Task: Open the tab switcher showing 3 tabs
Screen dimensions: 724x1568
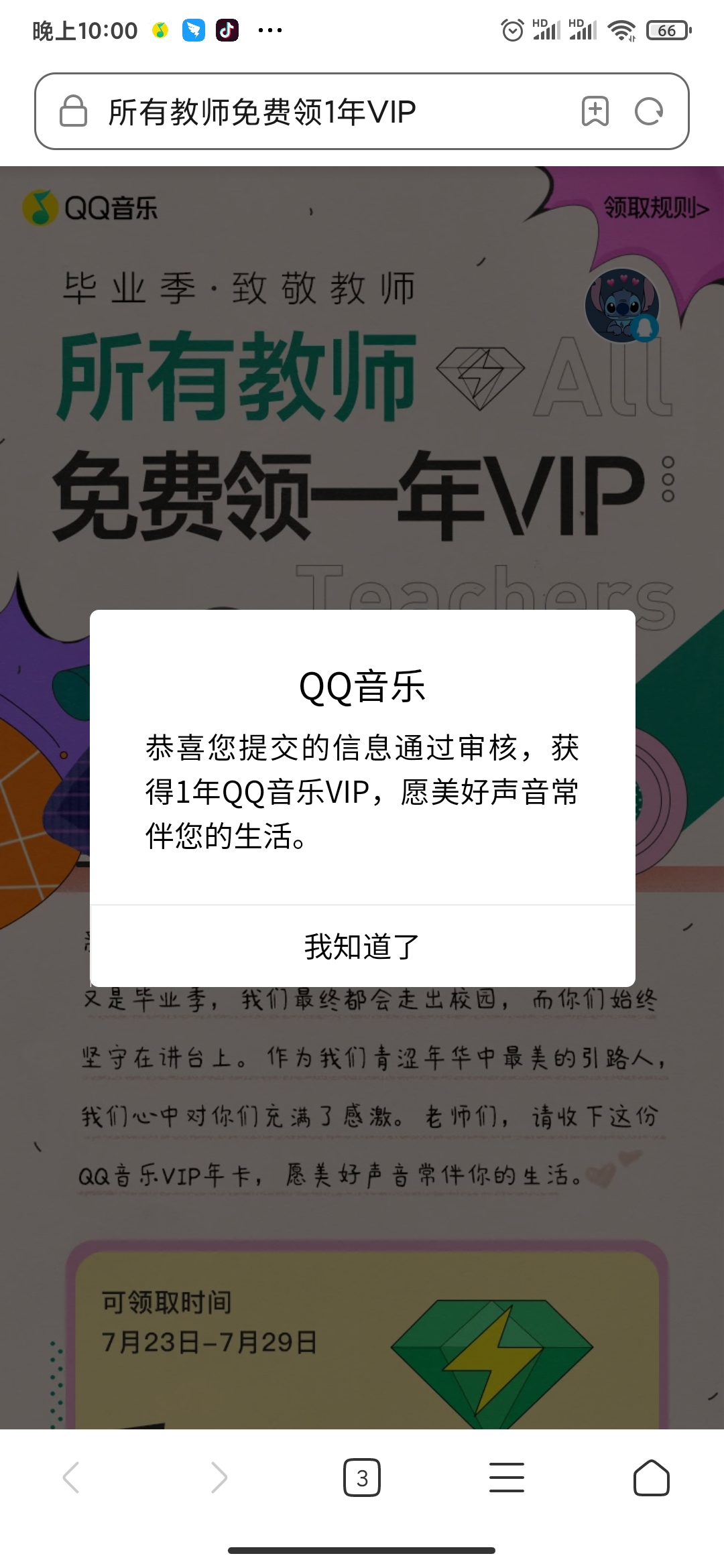Action: click(x=362, y=1478)
